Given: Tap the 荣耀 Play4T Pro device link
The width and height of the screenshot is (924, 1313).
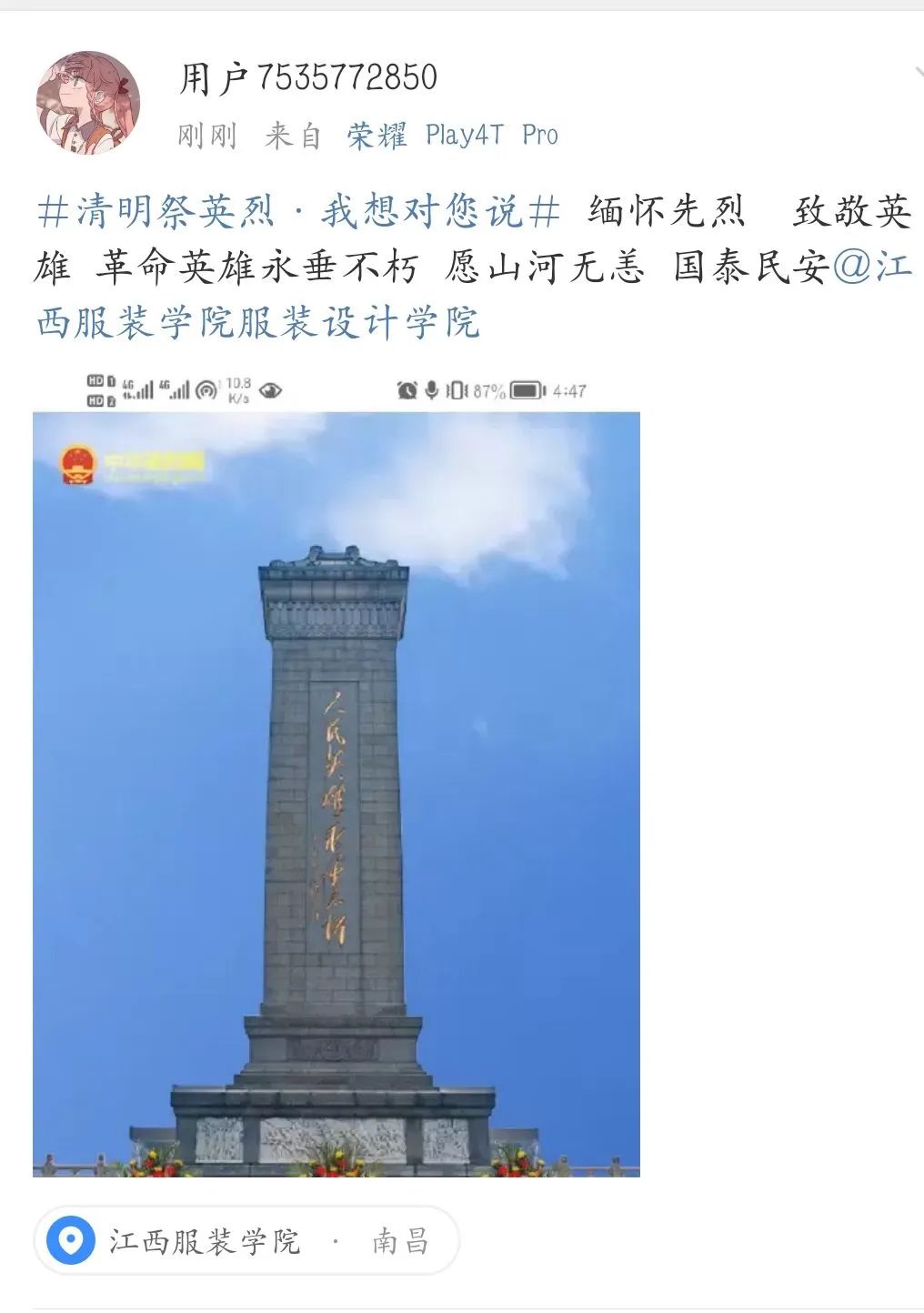Looking at the screenshot, I should 452,136.
